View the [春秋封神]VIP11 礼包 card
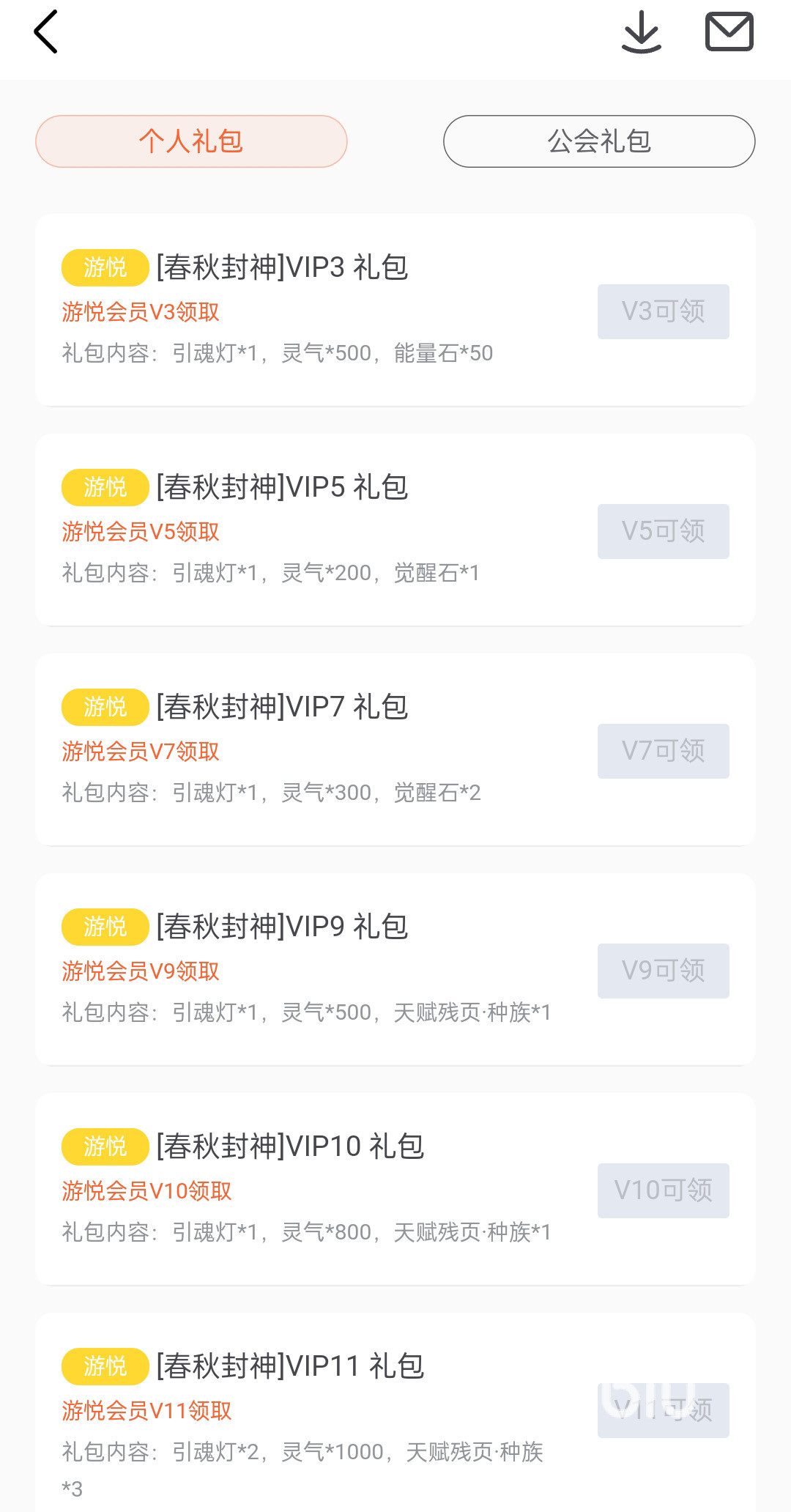This screenshot has height=1512, width=791. [x=290, y=1366]
